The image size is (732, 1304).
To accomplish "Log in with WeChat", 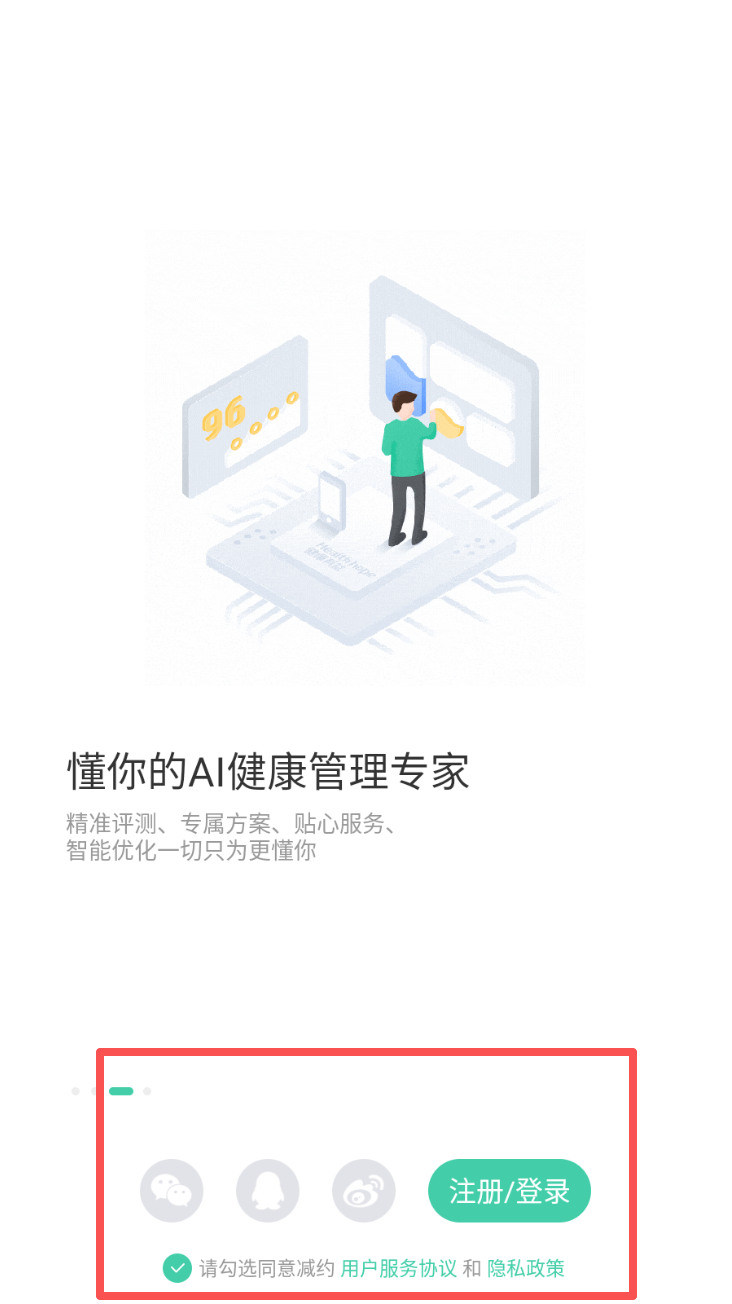I will point(171,1191).
